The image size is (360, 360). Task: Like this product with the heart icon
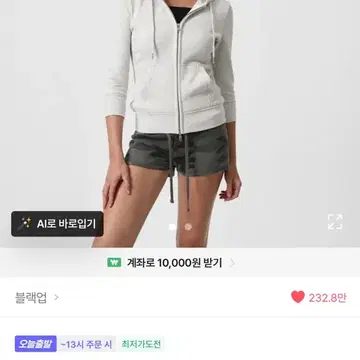point(298,297)
